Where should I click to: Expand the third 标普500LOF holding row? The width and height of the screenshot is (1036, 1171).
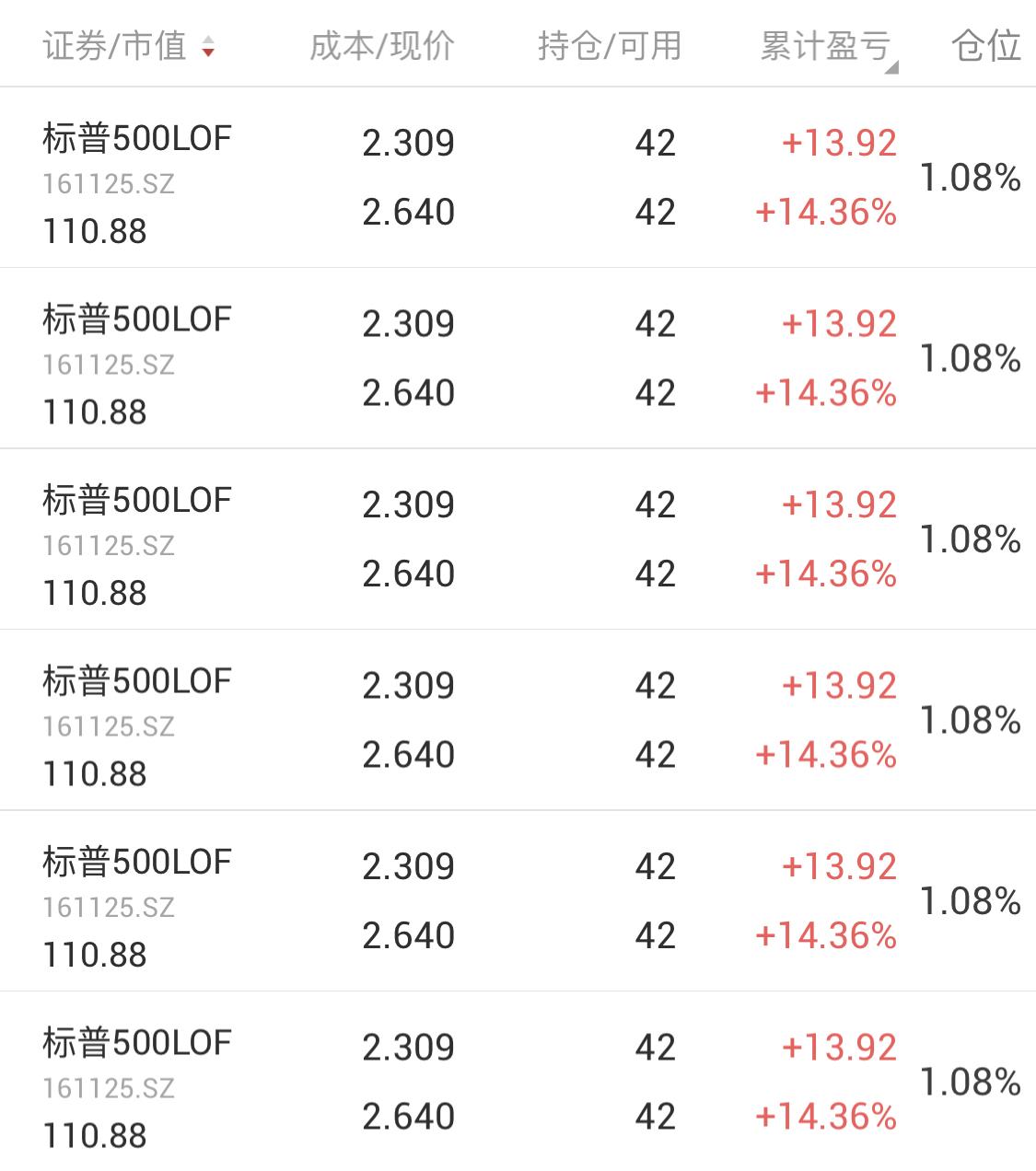pos(518,537)
